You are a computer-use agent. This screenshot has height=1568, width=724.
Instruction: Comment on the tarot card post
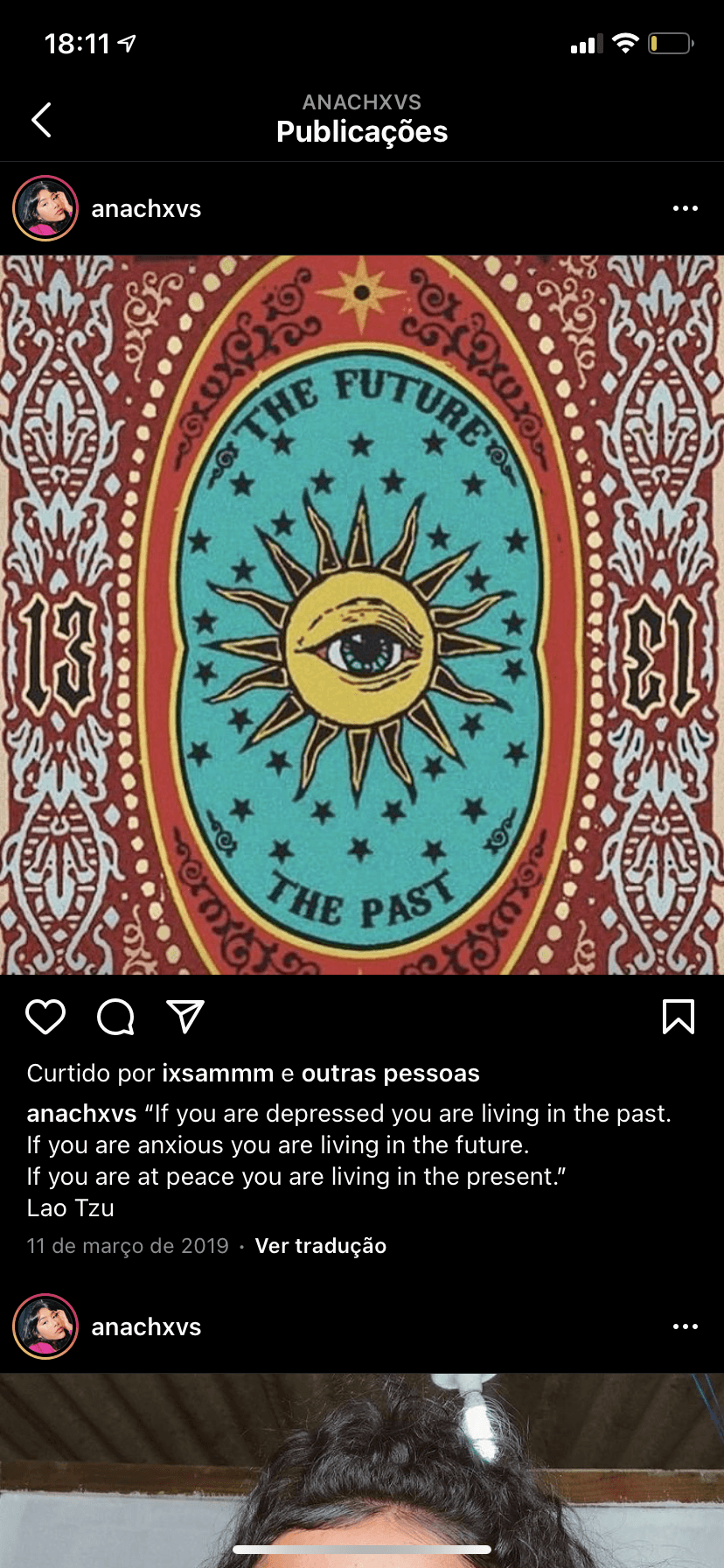(x=115, y=1017)
